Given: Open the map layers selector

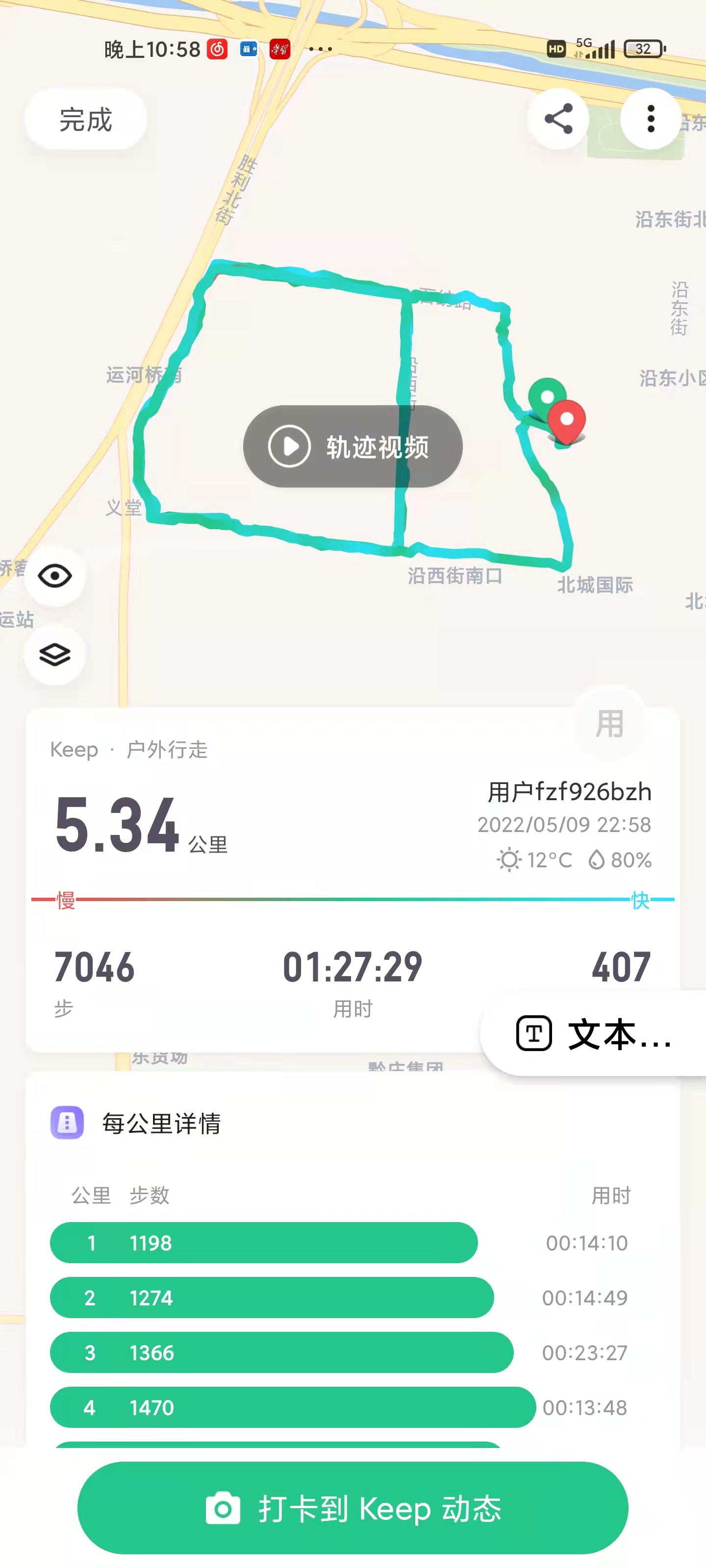Looking at the screenshot, I should [55, 654].
